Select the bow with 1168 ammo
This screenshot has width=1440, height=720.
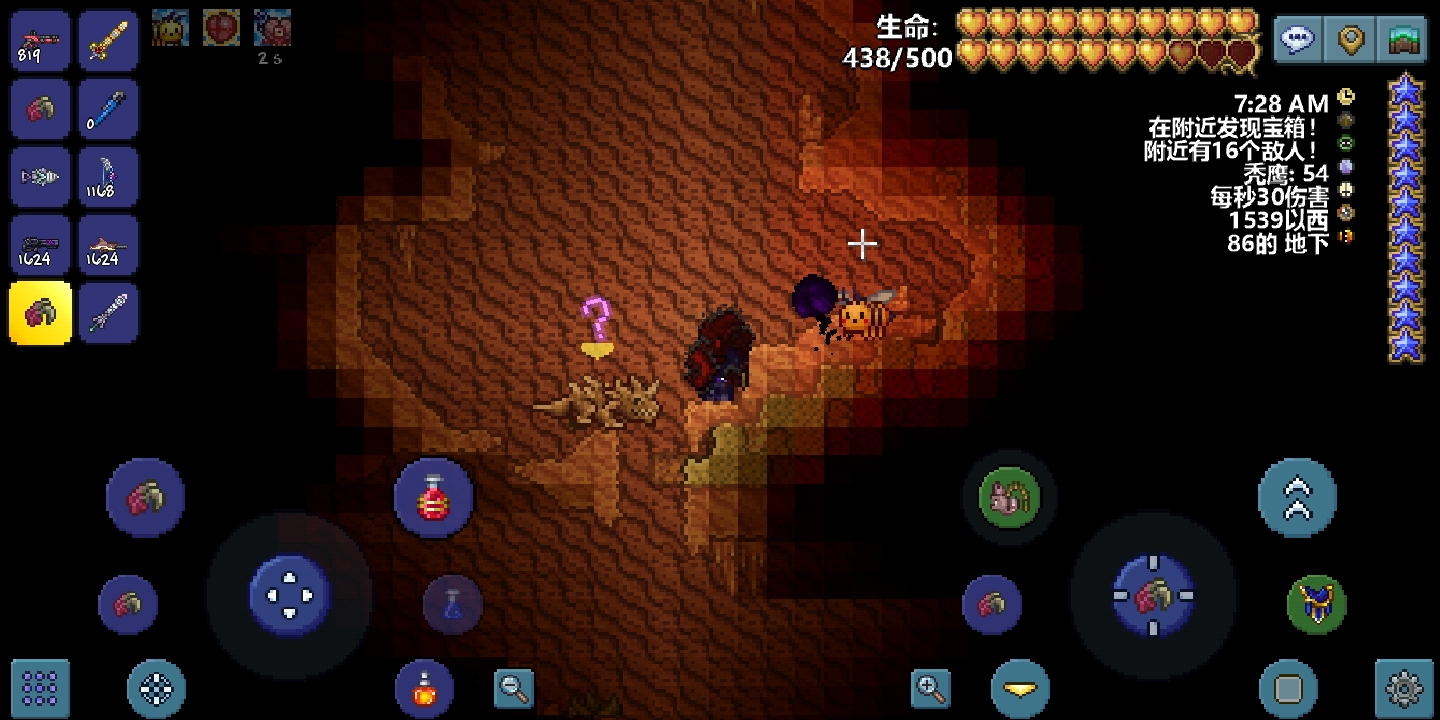(108, 177)
